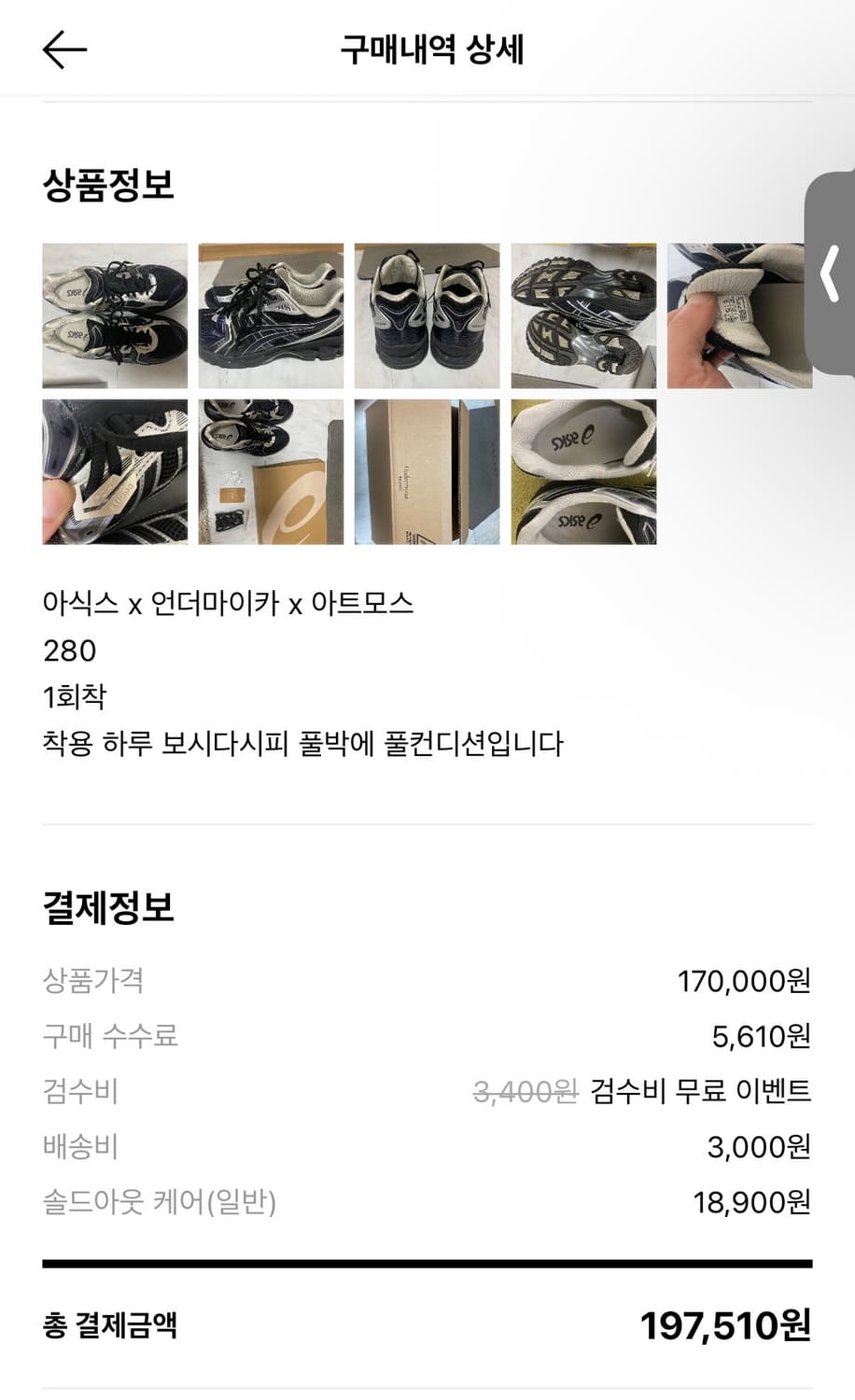Open the Asics insole logo photo thumbnail

(x=582, y=471)
